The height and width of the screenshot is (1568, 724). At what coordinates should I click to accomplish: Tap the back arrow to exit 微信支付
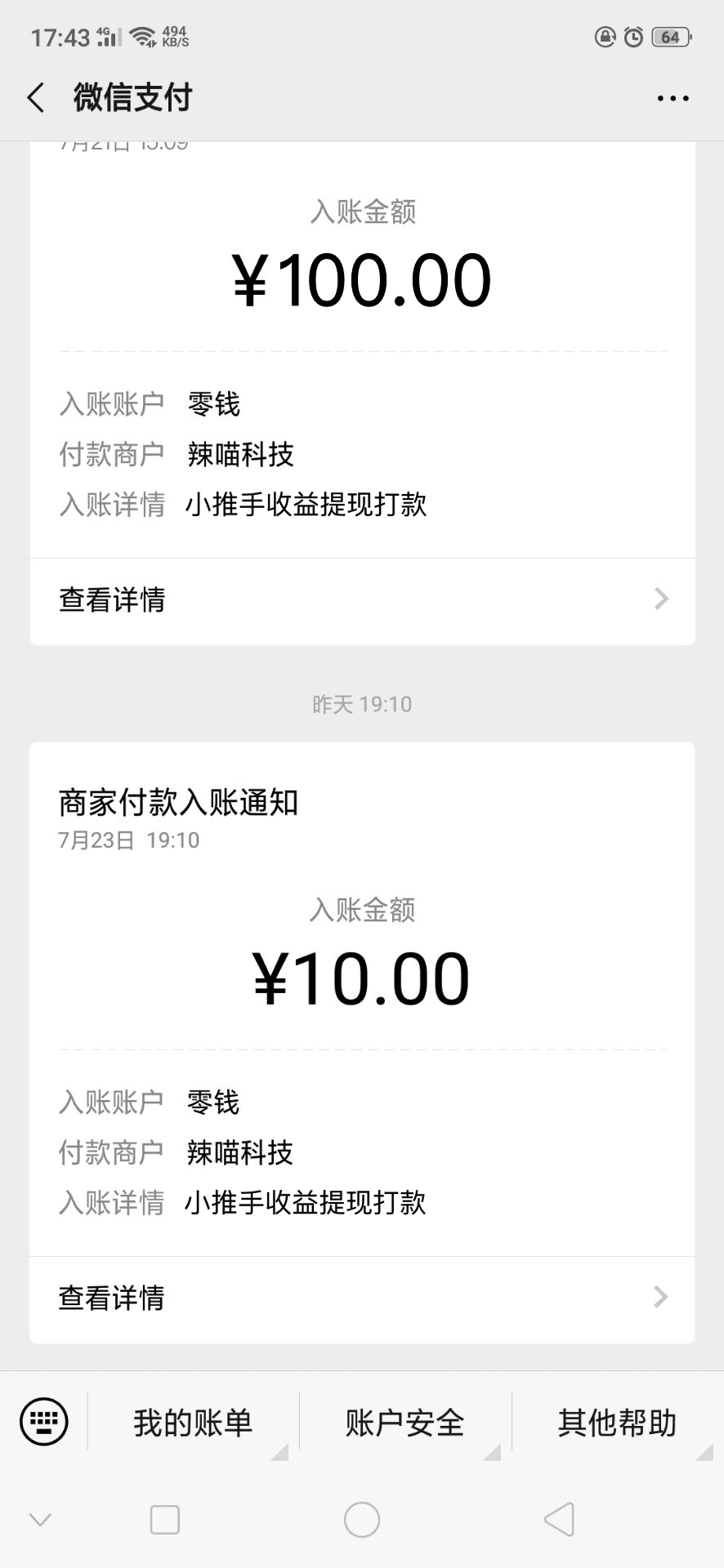pos(36,96)
